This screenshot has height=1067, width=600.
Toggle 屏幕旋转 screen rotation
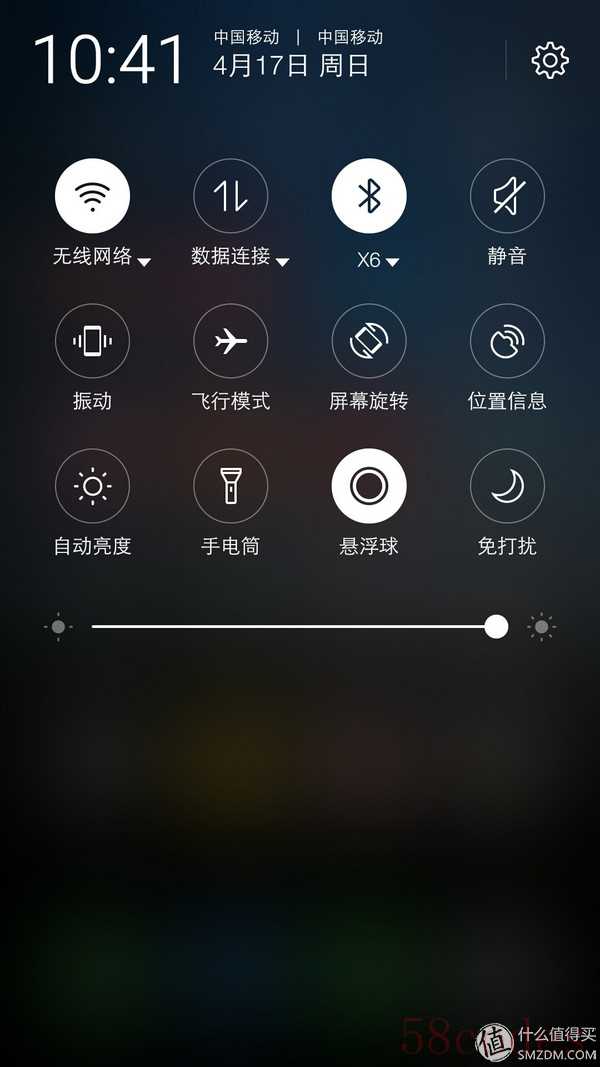pyautogui.click(x=369, y=341)
